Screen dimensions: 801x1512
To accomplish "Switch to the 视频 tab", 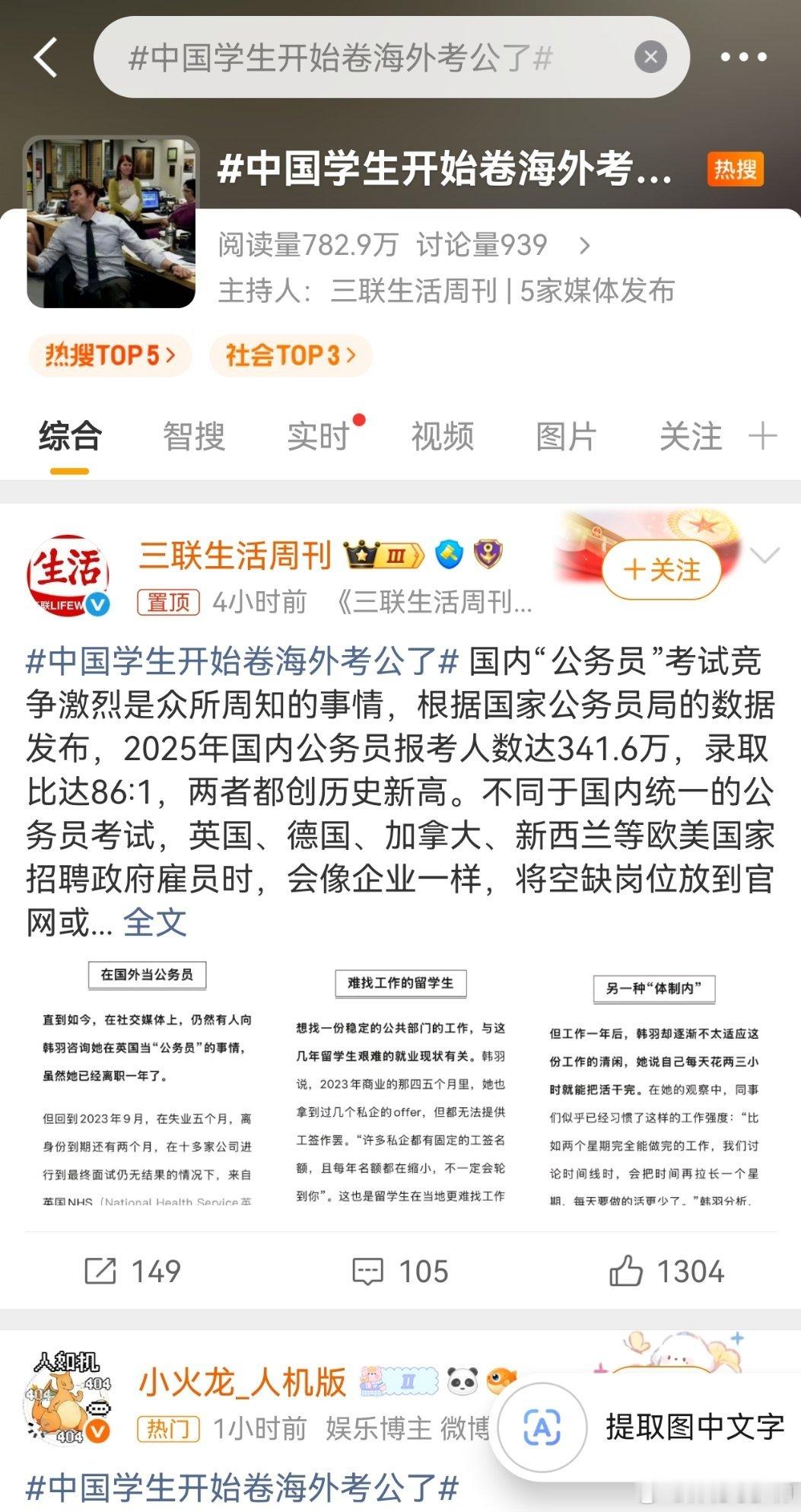I will pos(441,435).
